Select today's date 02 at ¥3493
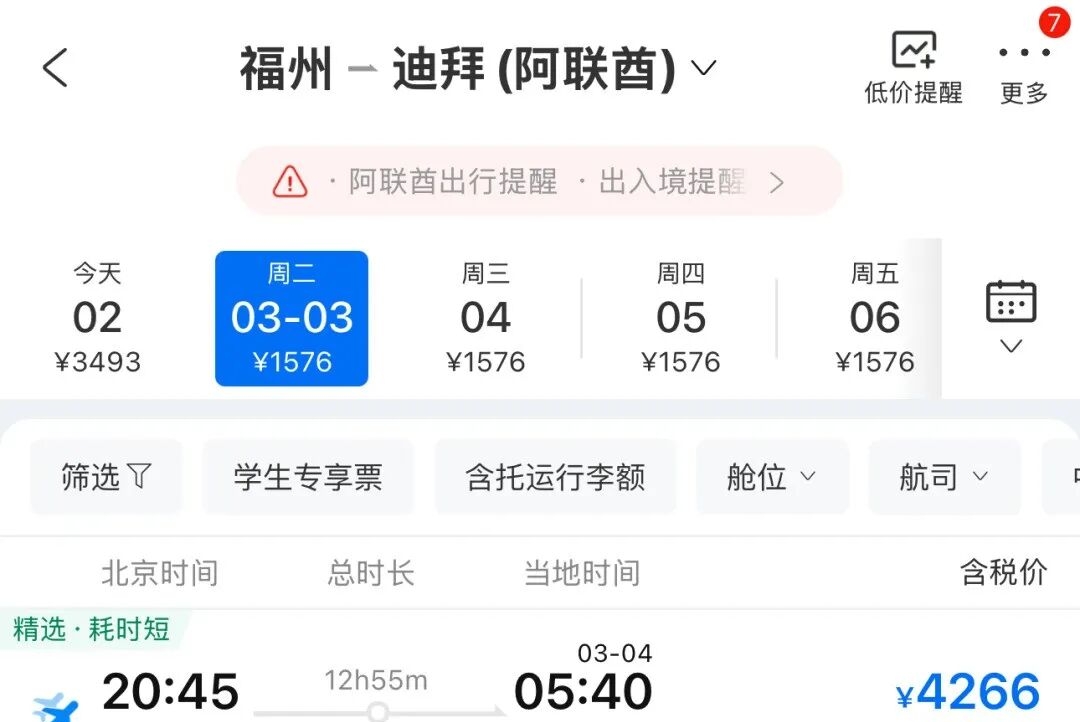The width and height of the screenshot is (1080, 722). pyautogui.click(x=97, y=317)
